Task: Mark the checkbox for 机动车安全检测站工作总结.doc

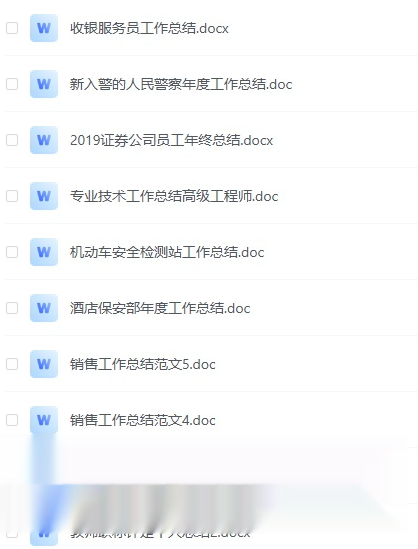Action: (x=12, y=252)
